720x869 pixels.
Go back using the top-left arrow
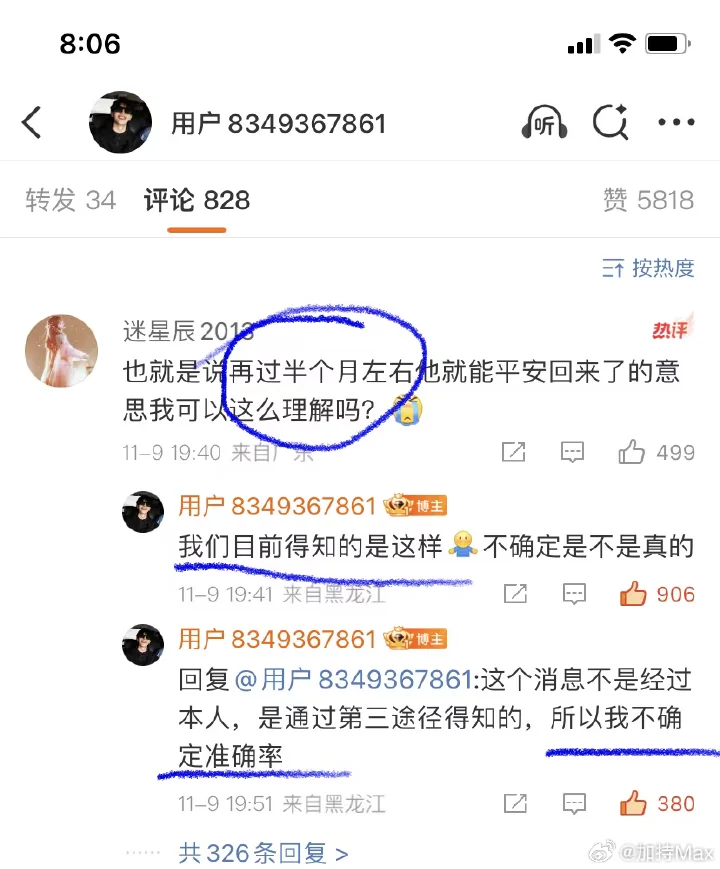point(32,123)
